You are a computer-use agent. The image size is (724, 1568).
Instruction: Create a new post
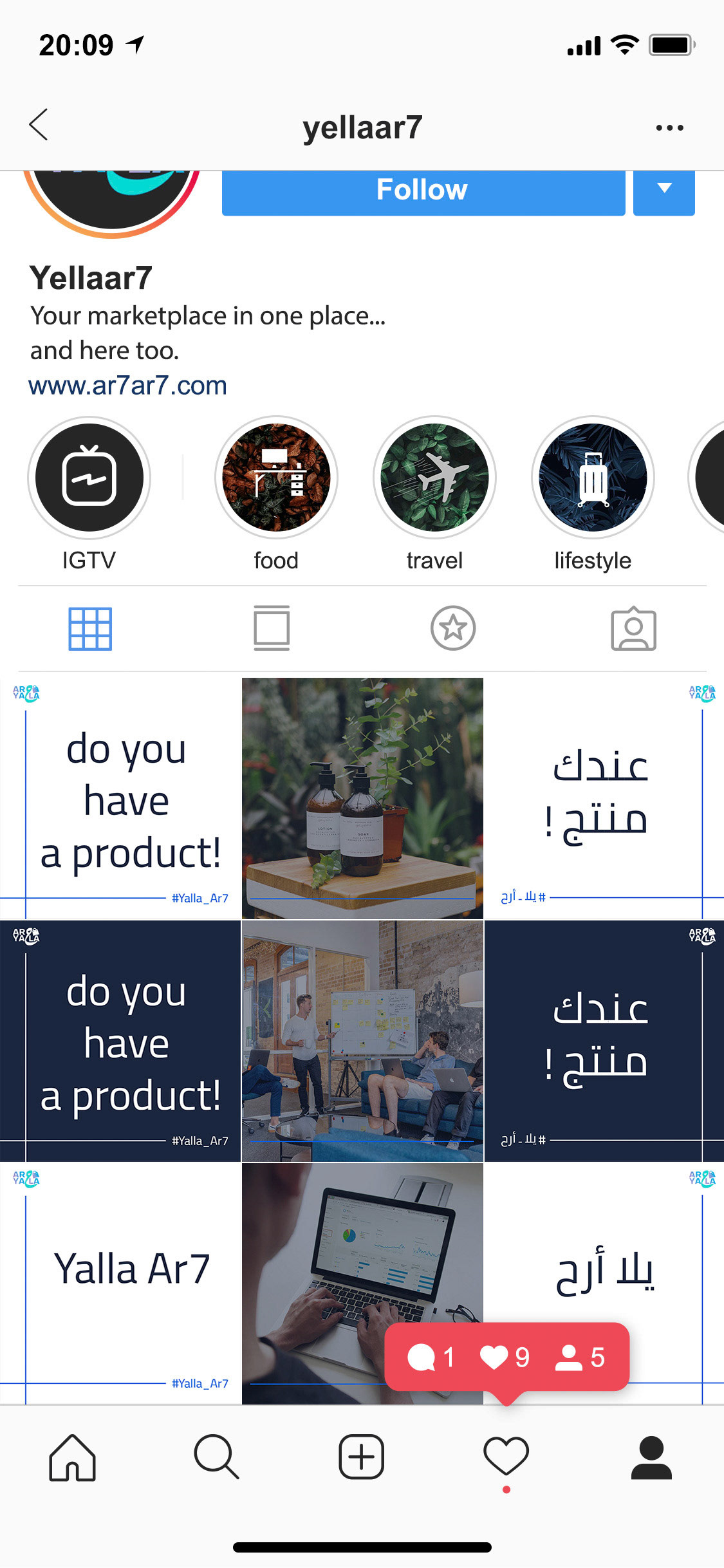point(362,1457)
